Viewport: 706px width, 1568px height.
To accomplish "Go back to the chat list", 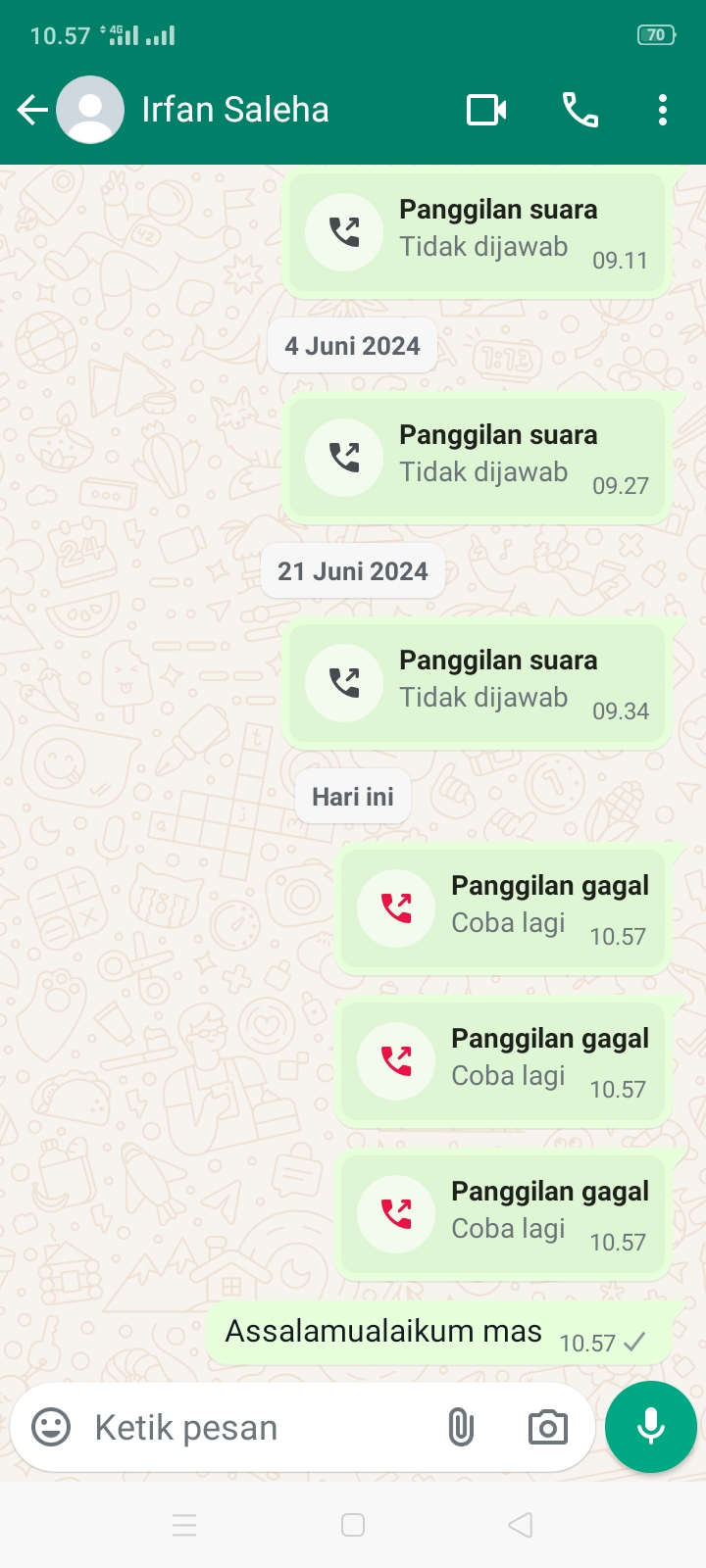I will pyautogui.click(x=32, y=110).
